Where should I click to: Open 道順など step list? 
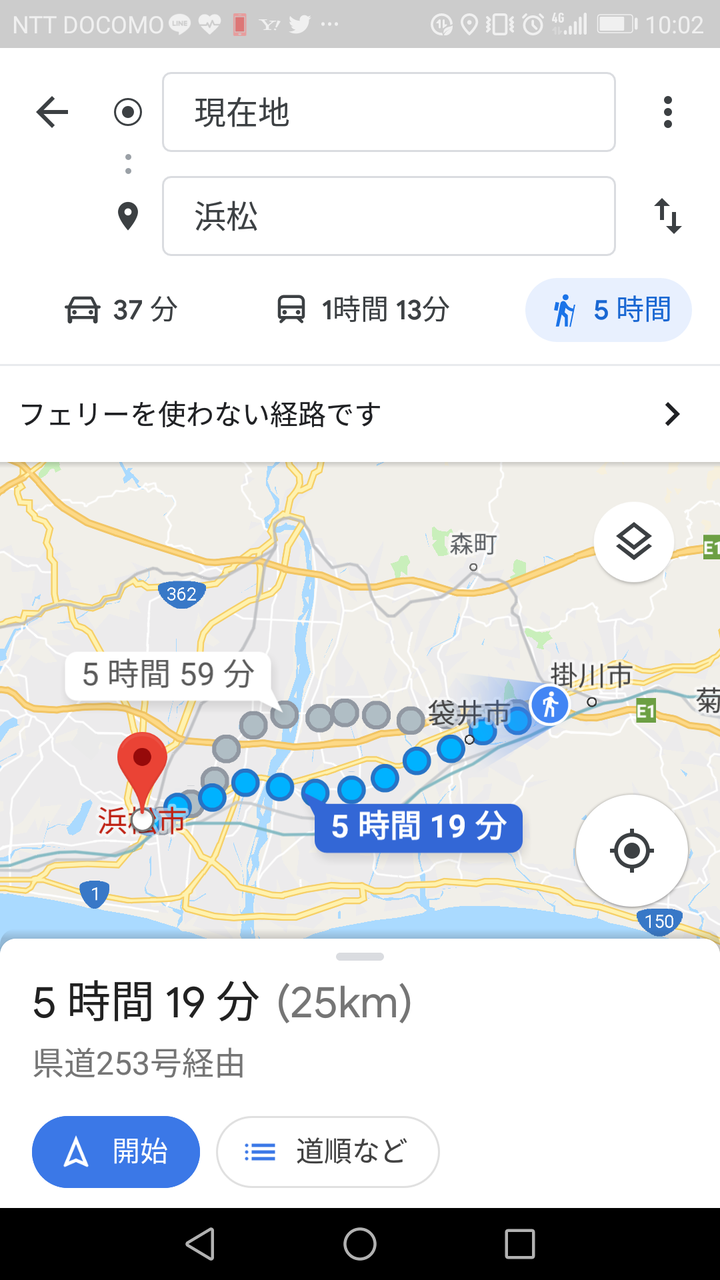coord(328,1152)
